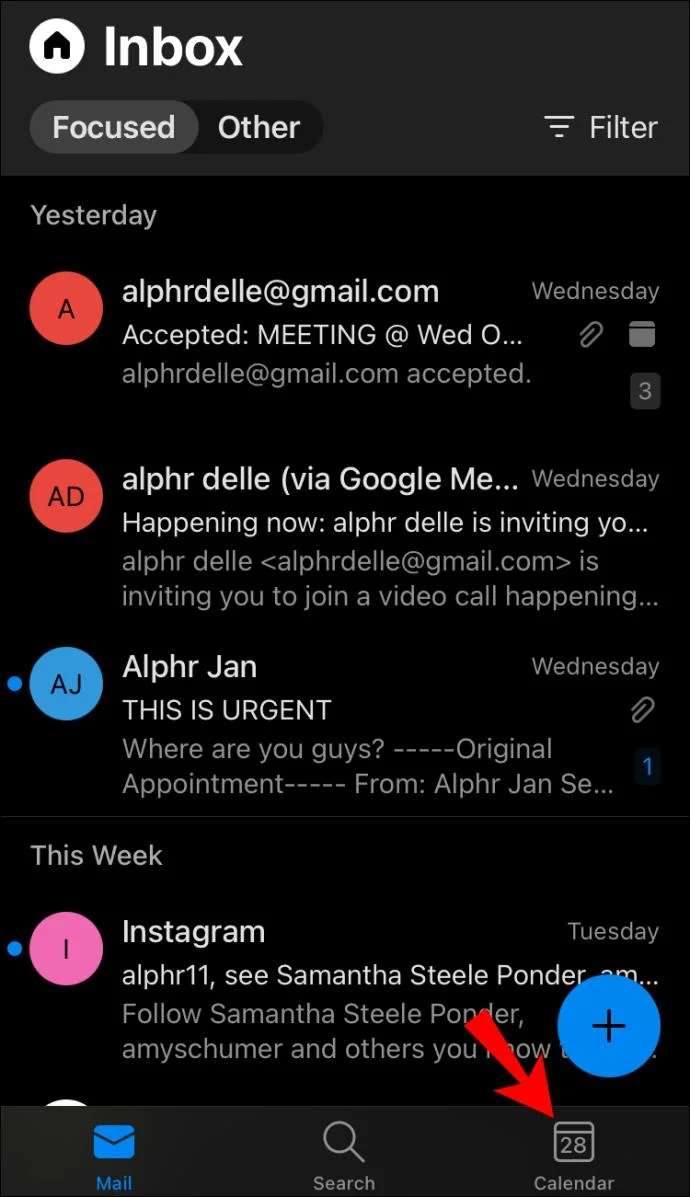The width and height of the screenshot is (690, 1197).
Task: Open the Calendar tab
Action: pos(573,1156)
